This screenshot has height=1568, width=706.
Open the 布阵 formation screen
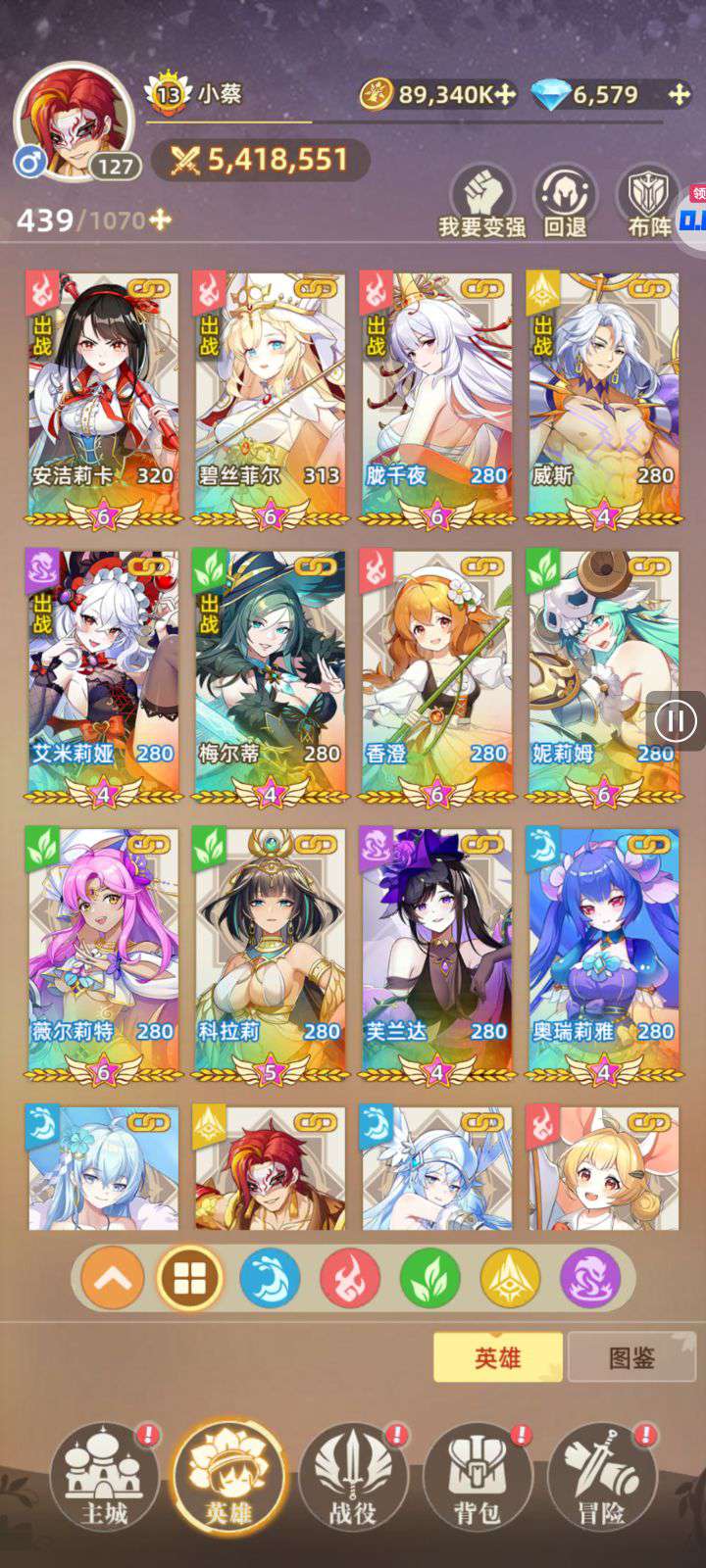pos(649,201)
